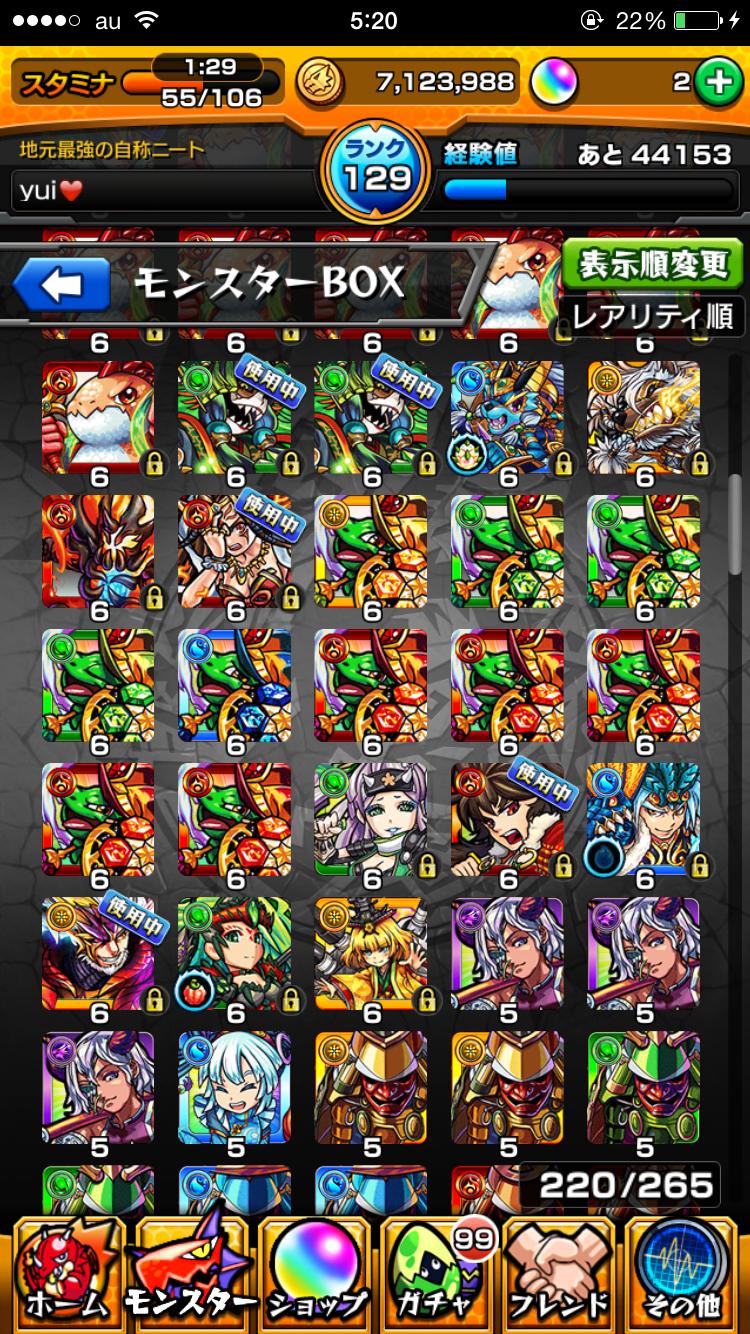Select the blue-framed green dragon monster
750x1334 pixels.
pyautogui.click(x=235, y=686)
